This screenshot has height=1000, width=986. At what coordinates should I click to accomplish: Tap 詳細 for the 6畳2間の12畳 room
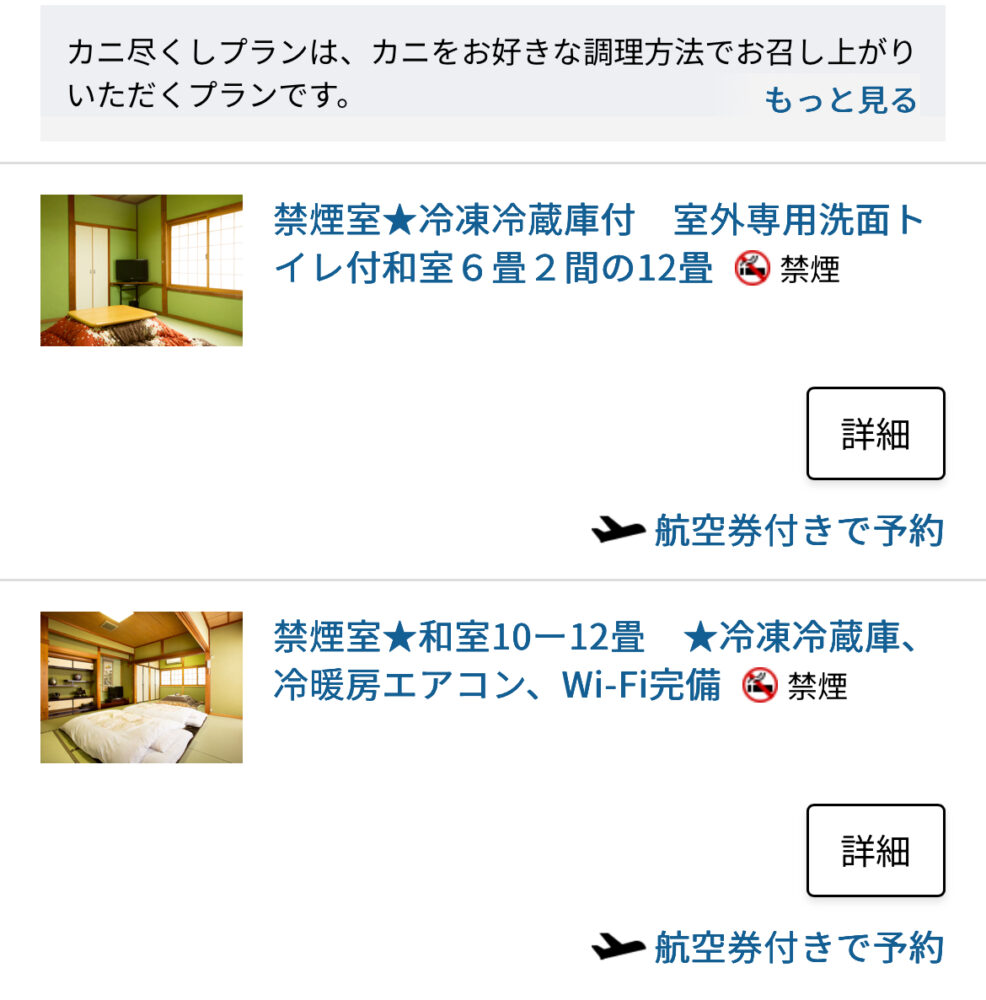[875, 434]
